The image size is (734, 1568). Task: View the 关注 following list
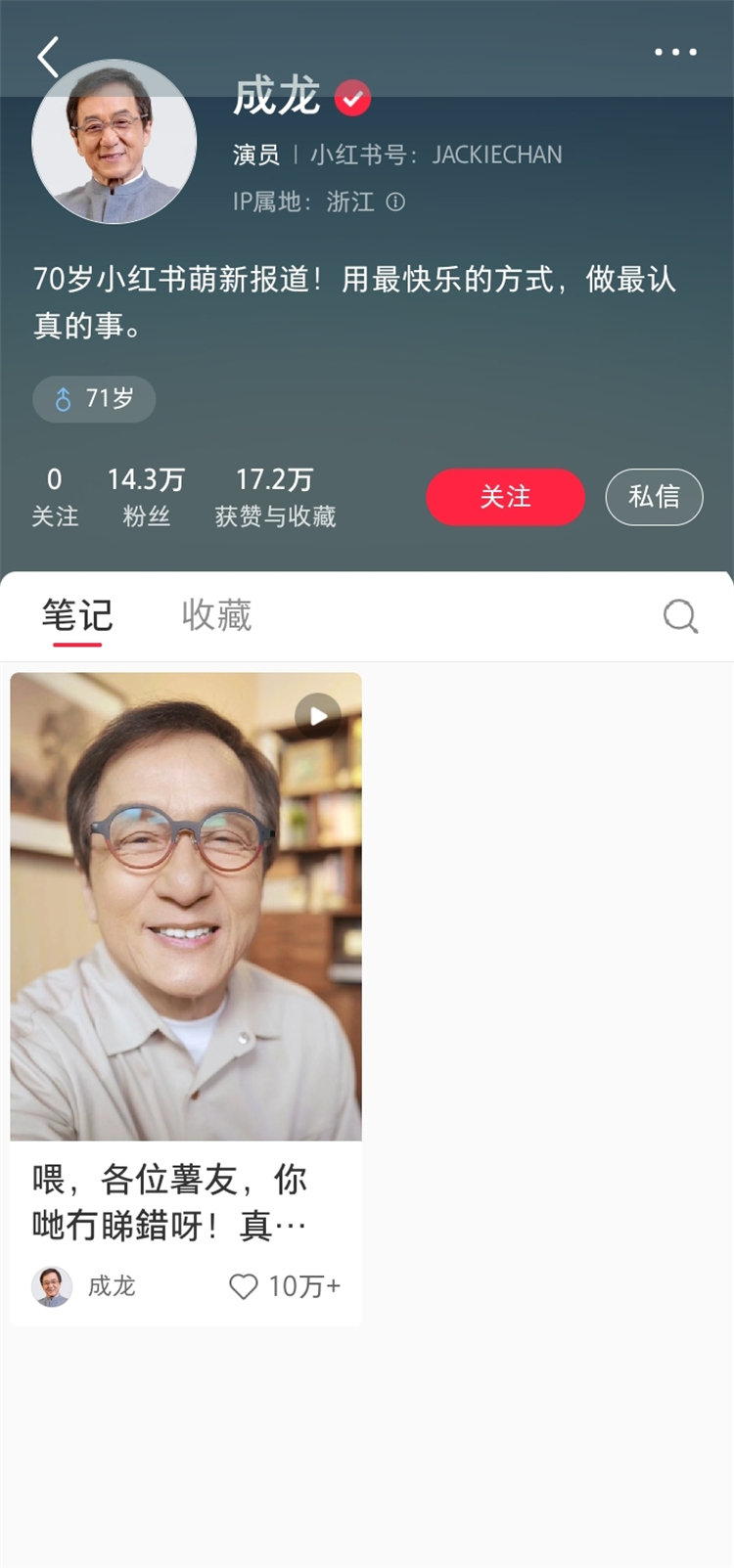coord(55,497)
